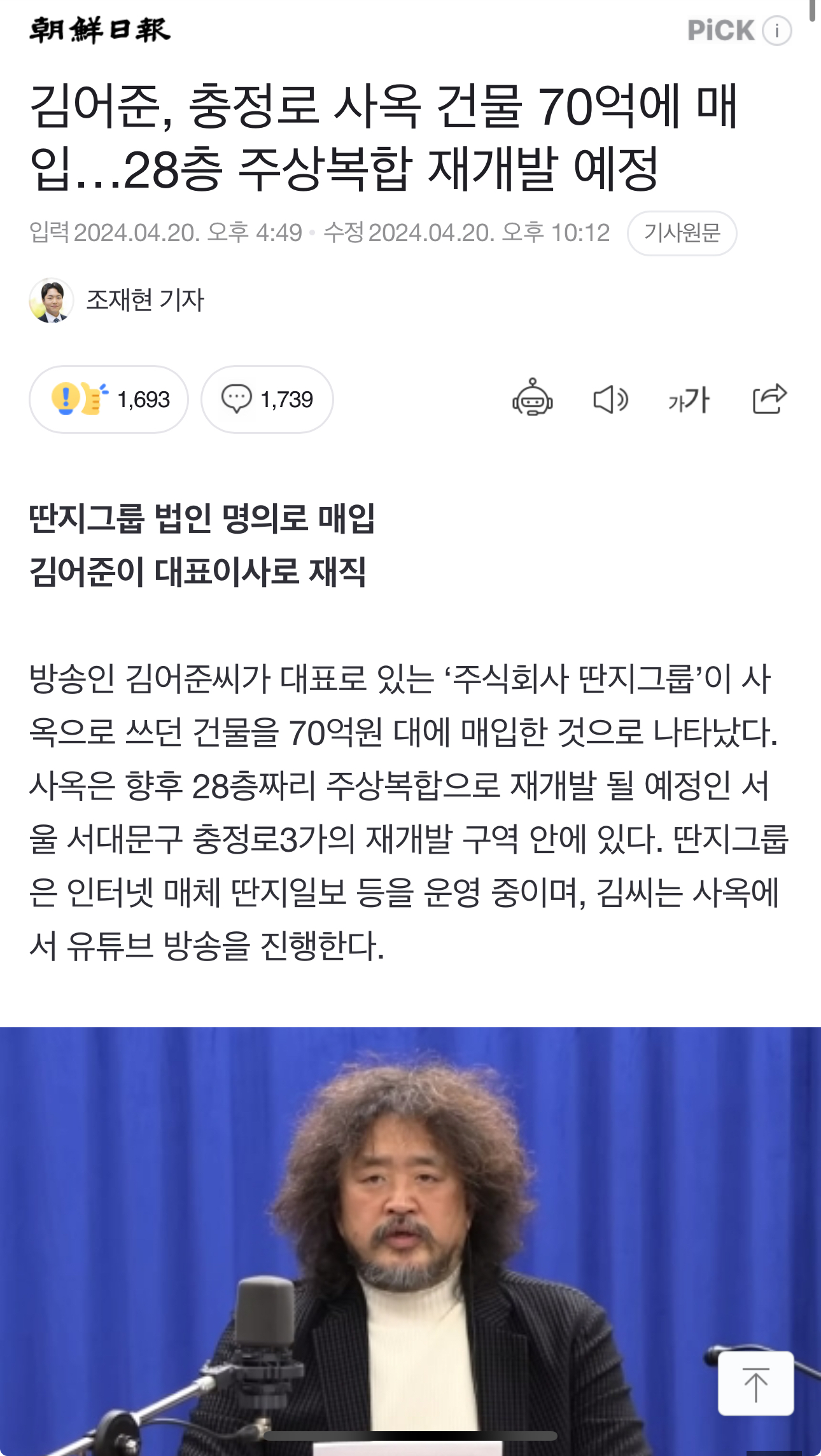Open the 기사원문 original article link
Screen dimensions: 821x1456
682,233
